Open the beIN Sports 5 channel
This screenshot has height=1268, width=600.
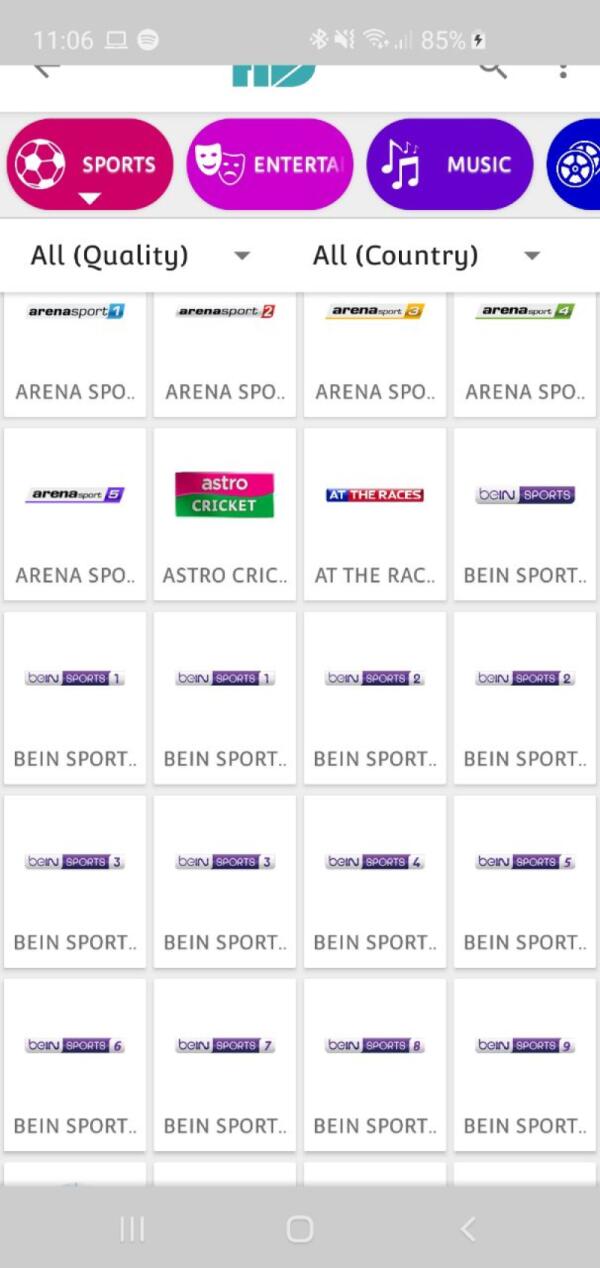click(525, 882)
